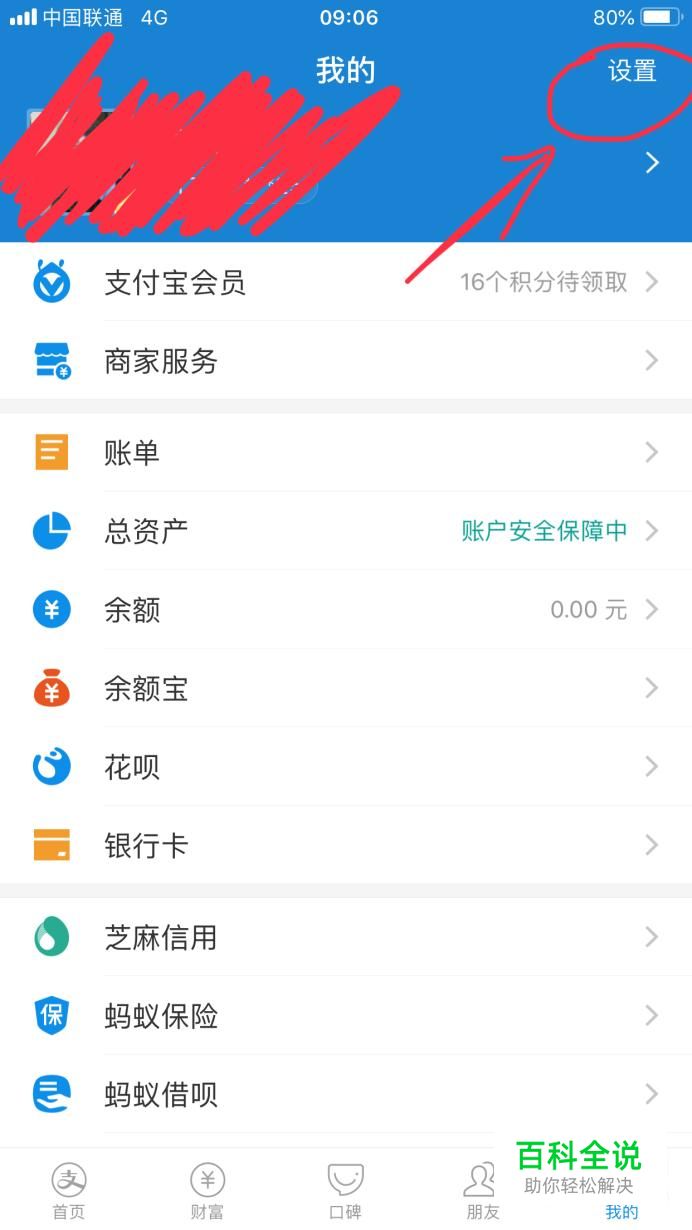
Task: Open 蚂蚁借呗
Action: [346, 1095]
